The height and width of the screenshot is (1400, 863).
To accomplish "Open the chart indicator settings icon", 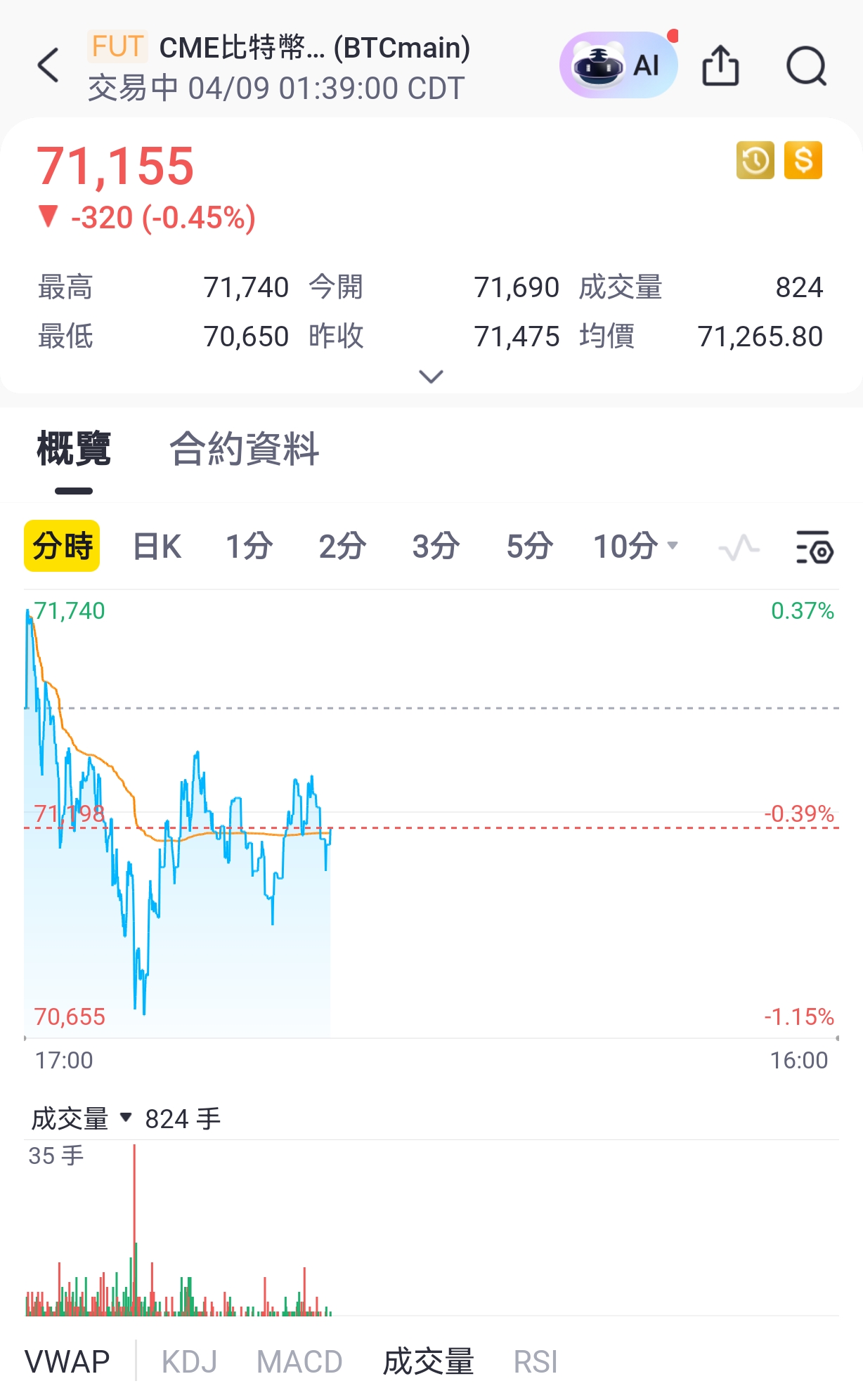I will (815, 547).
